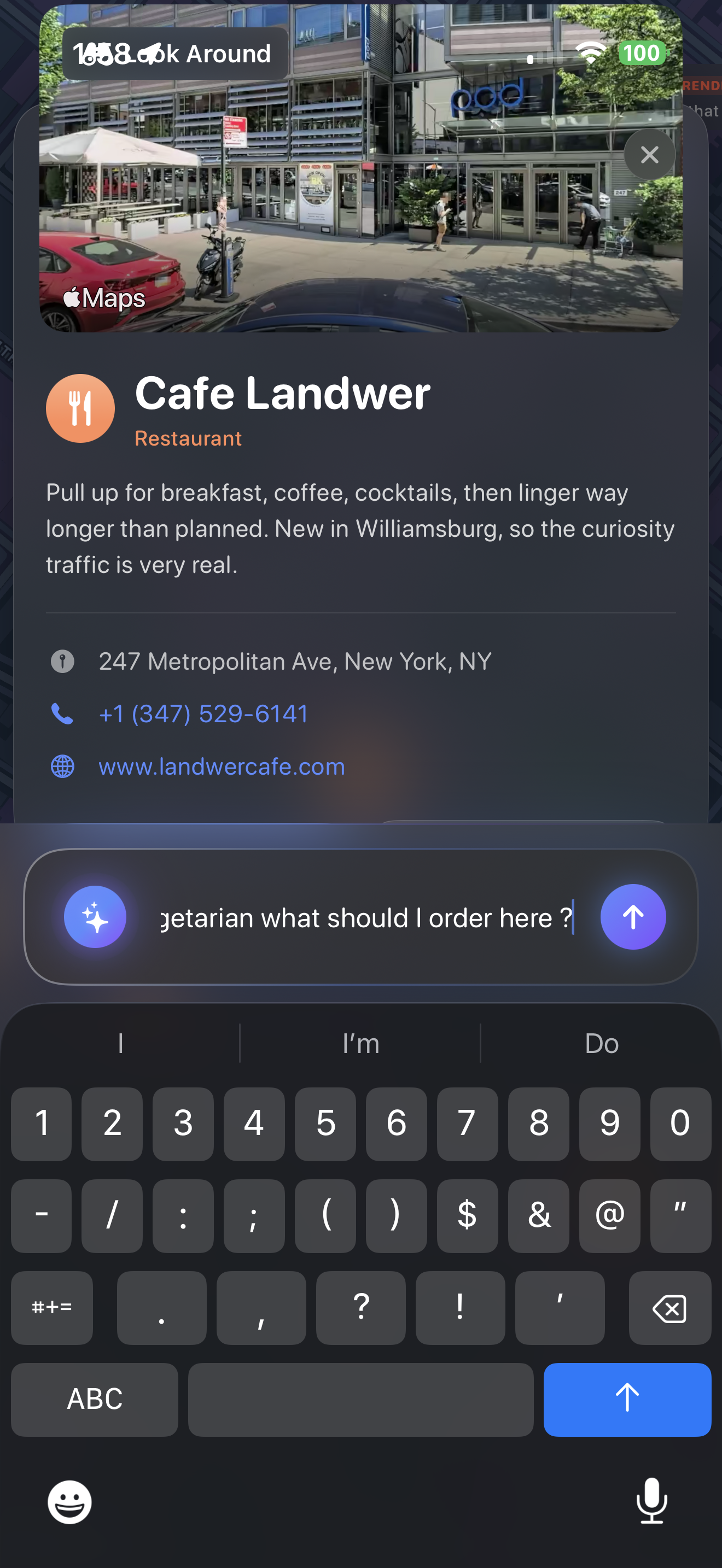Delete last character with backspace key
Viewport: 722px width, 1568px height.
669,1307
